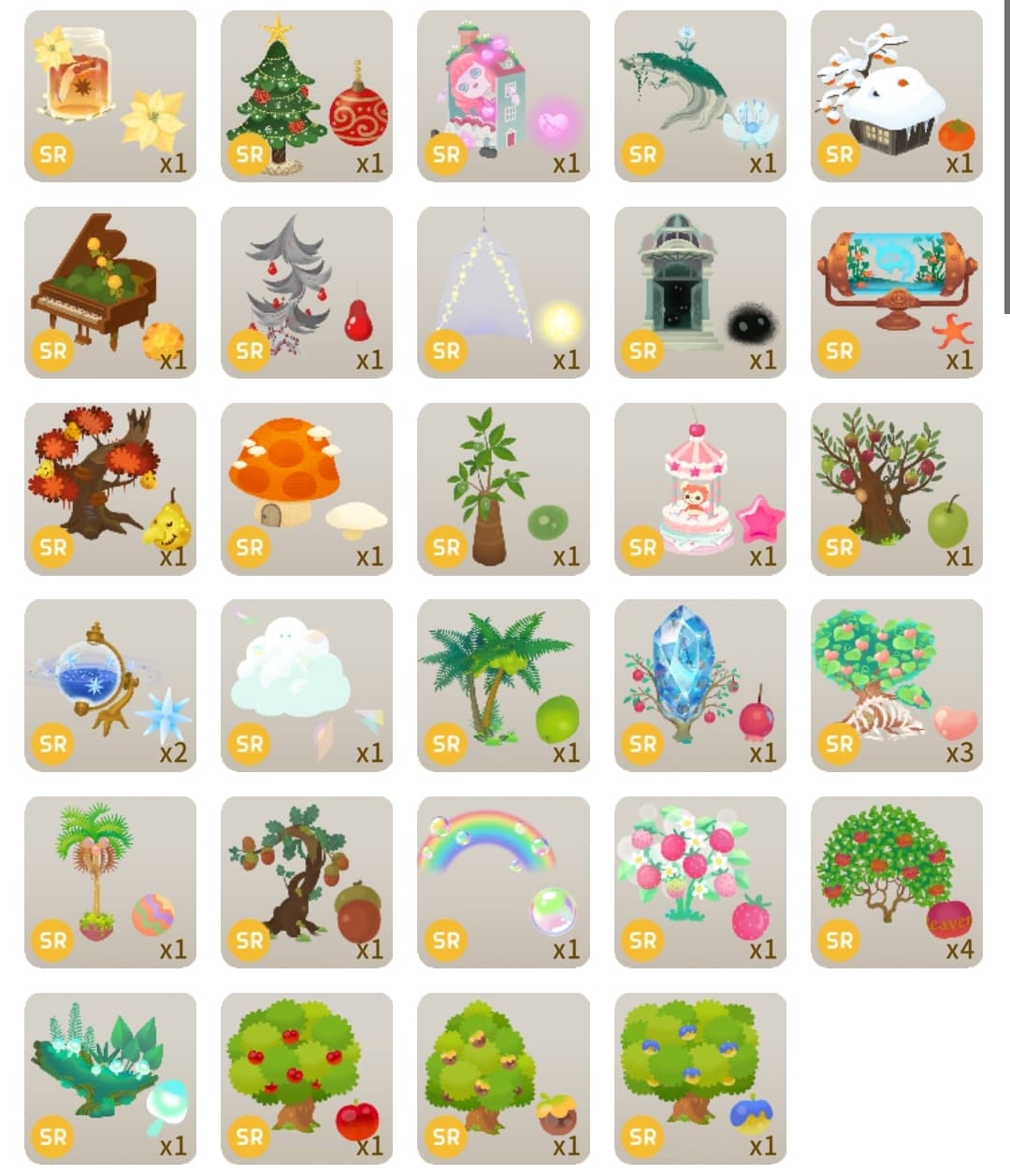Select the pink-haired doll house item
The height and width of the screenshot is (1176, 1010).
pos(503,96)
